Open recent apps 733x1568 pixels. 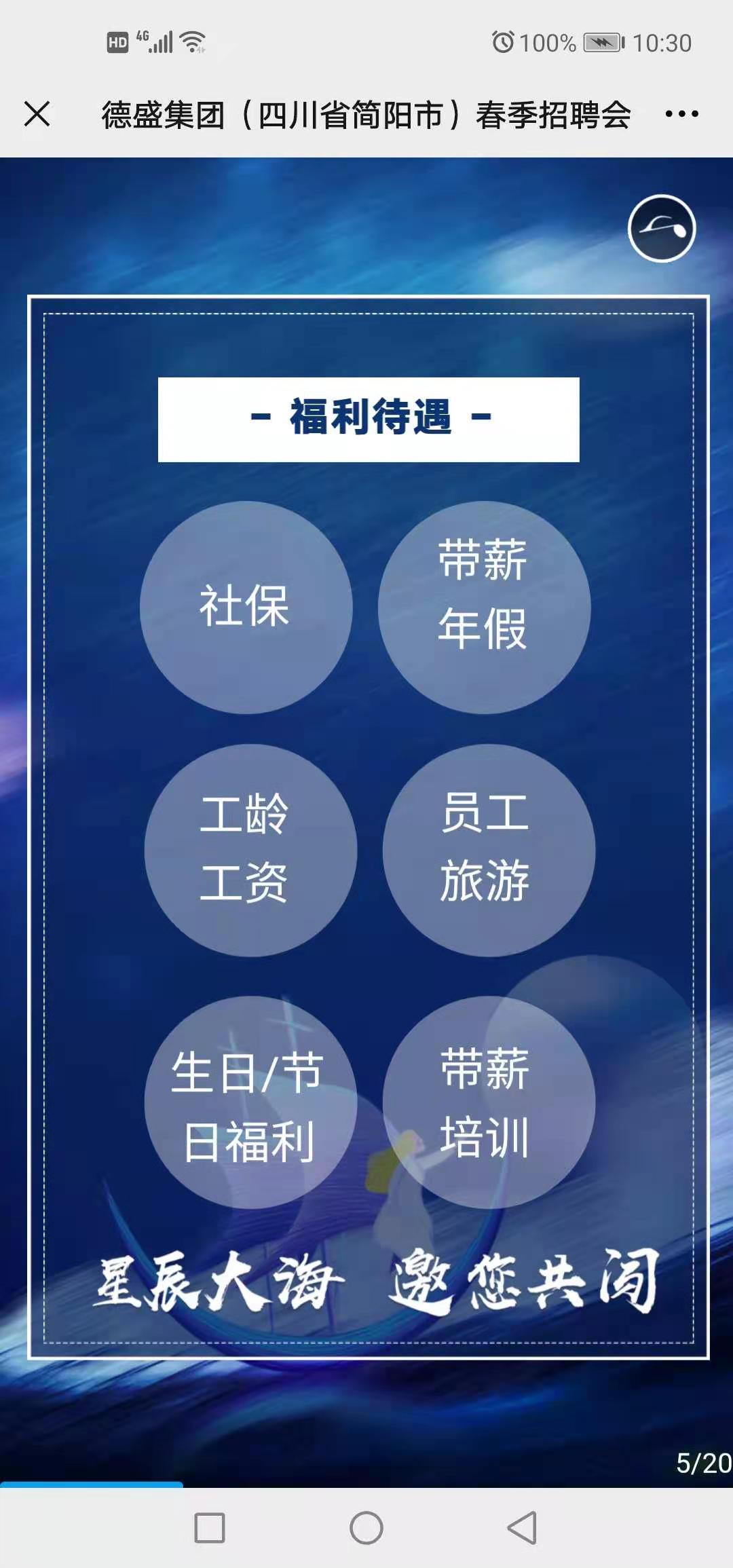point(210,1528)
